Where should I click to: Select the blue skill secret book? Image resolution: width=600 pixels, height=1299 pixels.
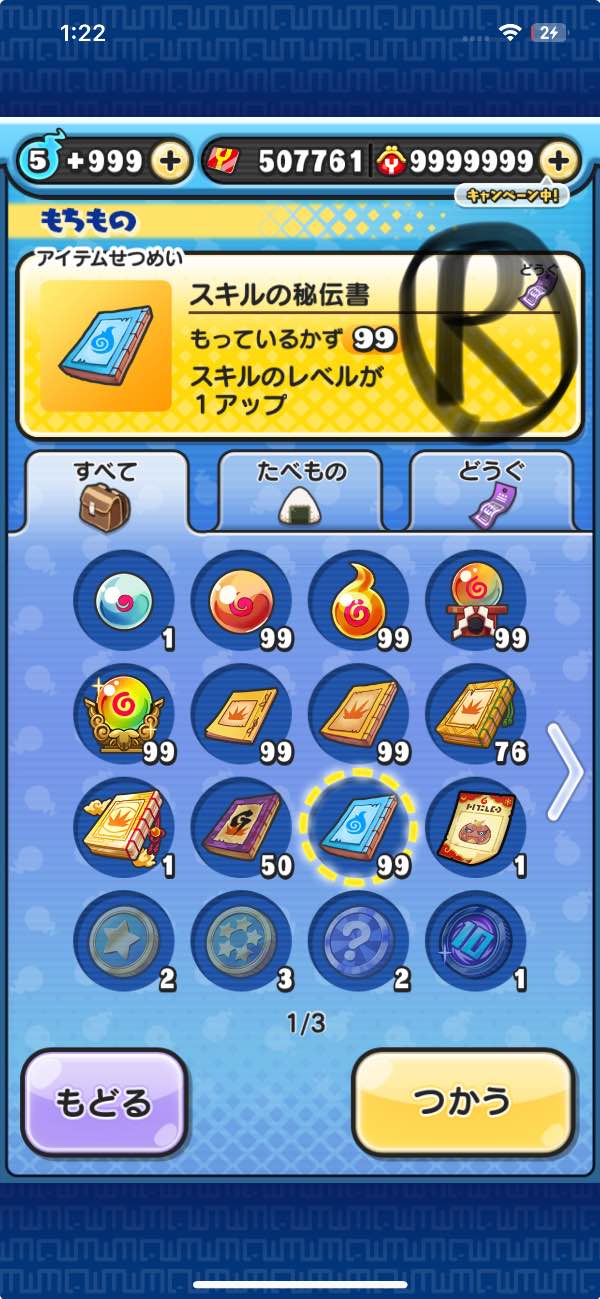pos(358,828)
